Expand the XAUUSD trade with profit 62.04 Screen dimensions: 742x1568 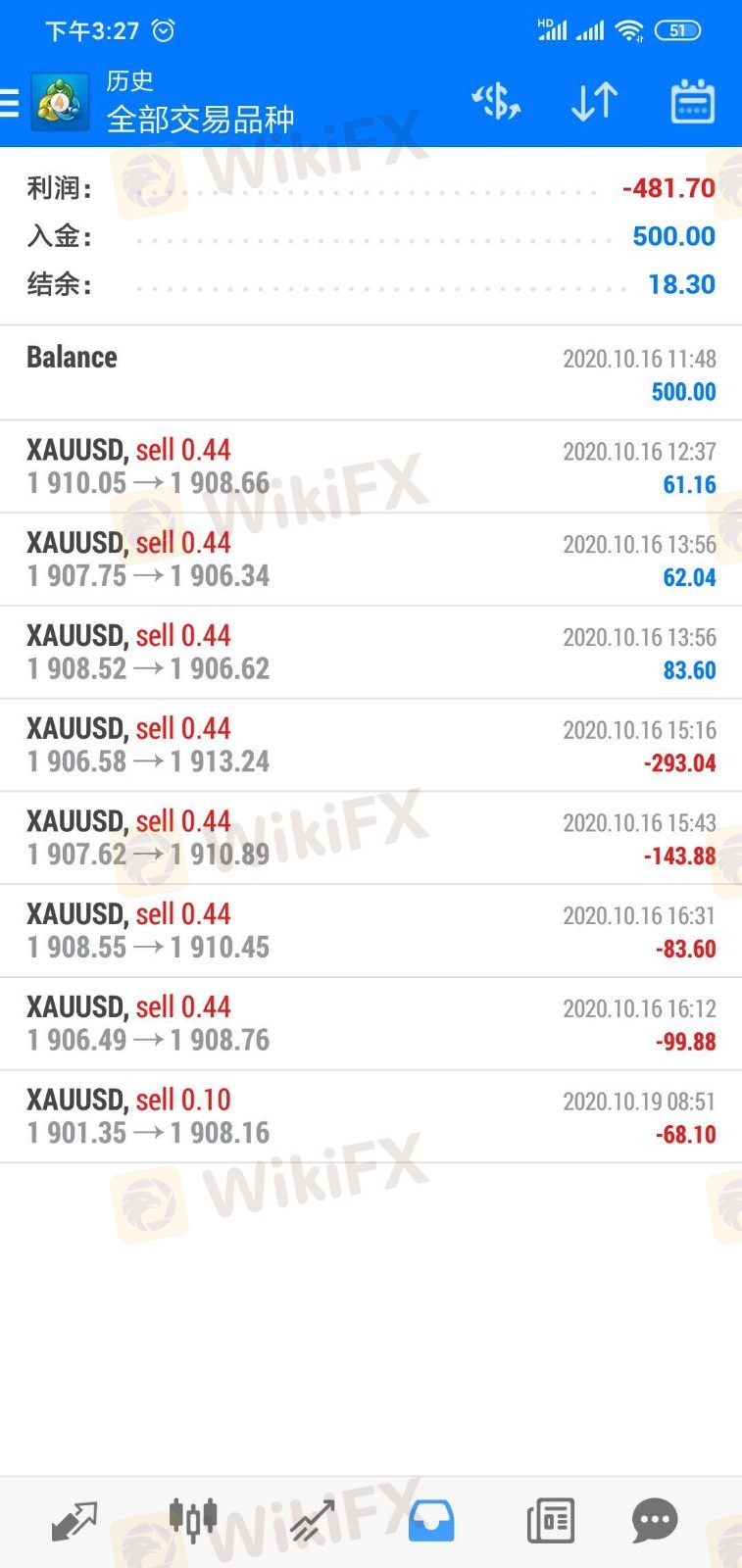coord(371,560)
